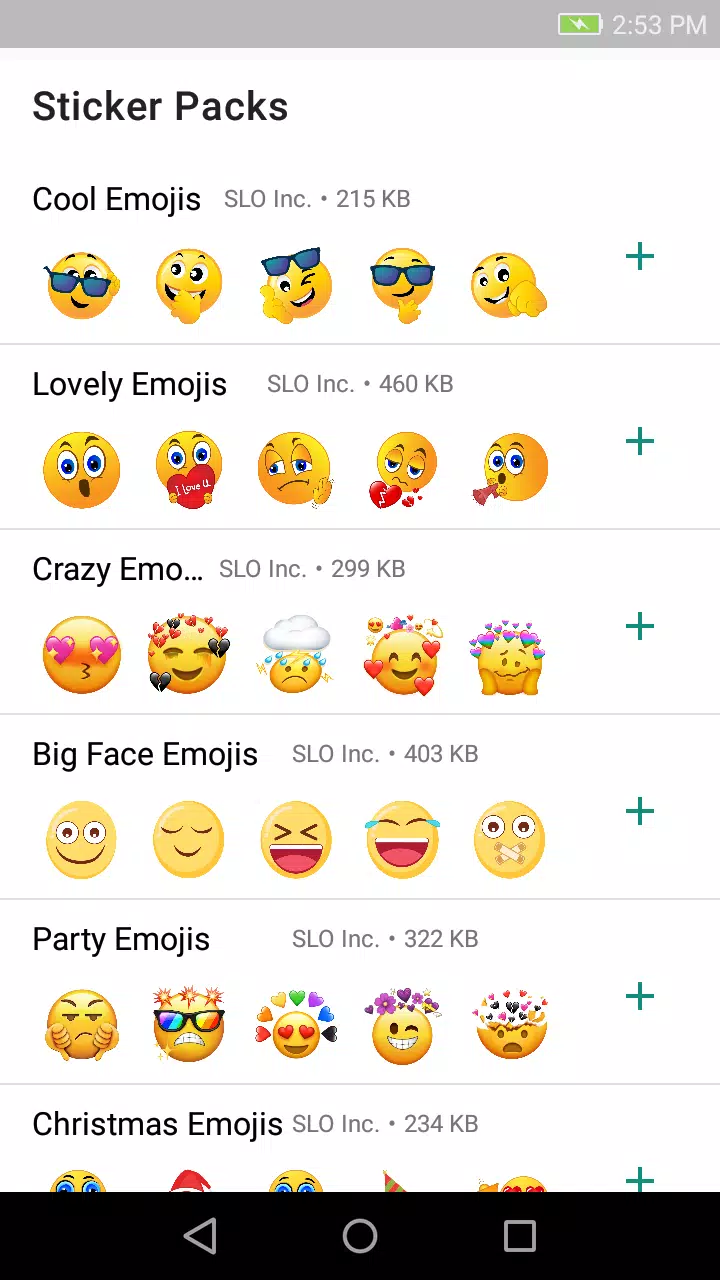Open the Cool Emojis sticker pack
This screenshot has height=1280, width=720.
(116, 199)
